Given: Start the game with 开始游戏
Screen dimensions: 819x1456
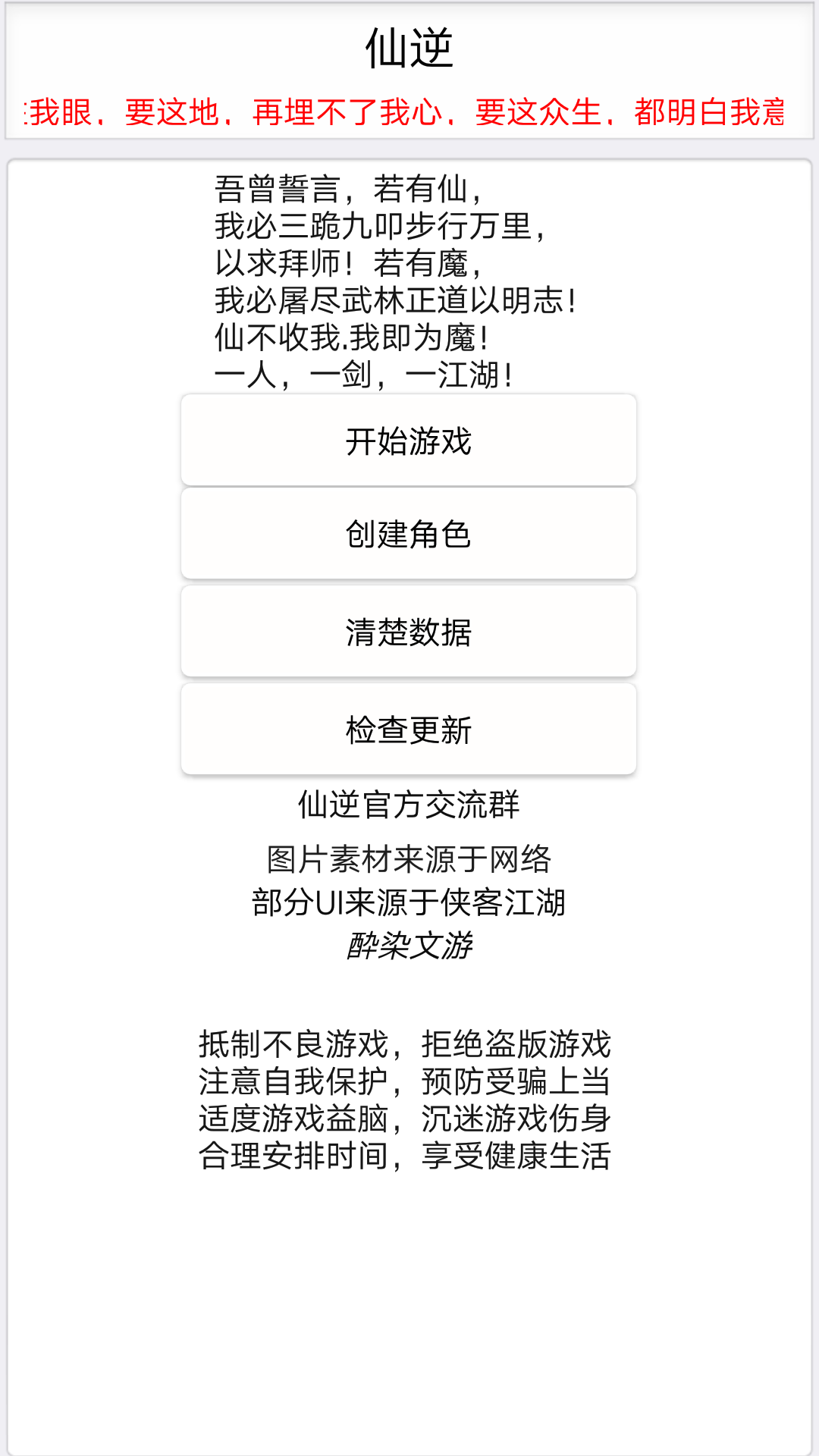Looking at the screenshot, I should coord(408,441).
